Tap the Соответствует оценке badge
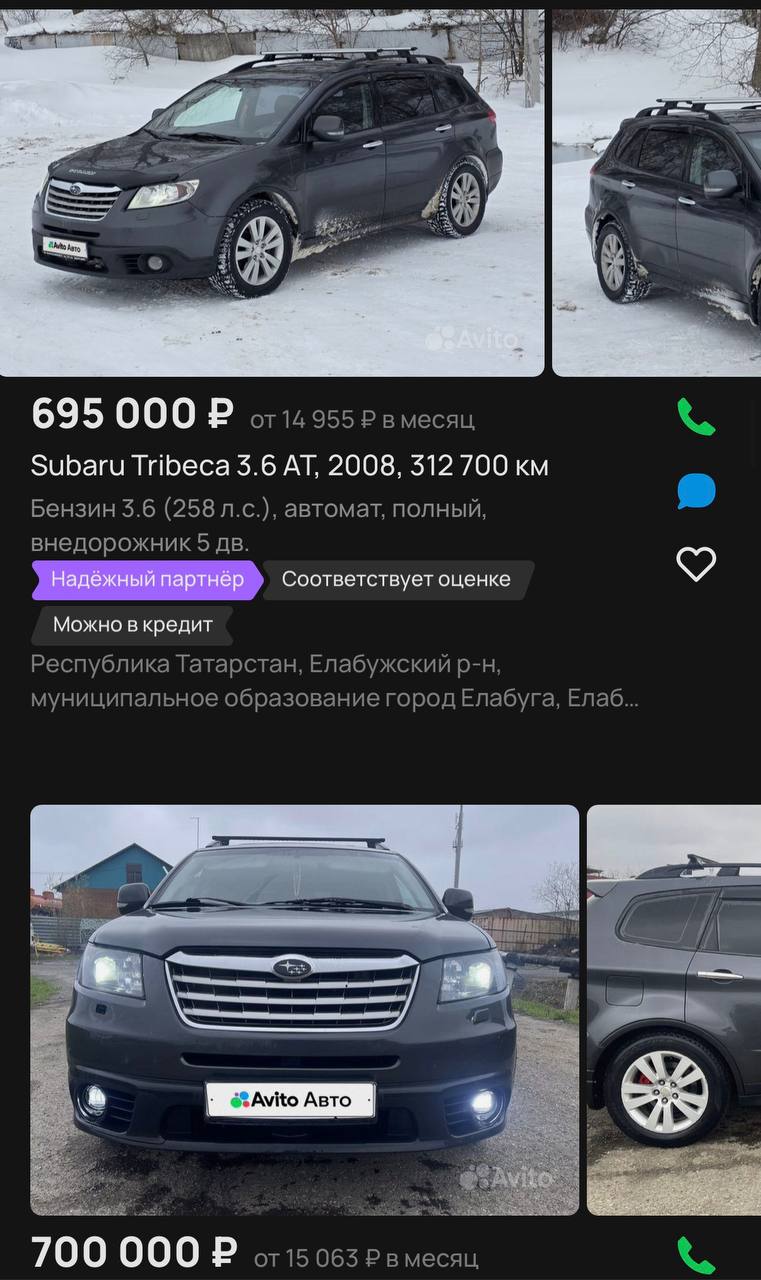Viewport: 761px width, 1280px height. click(x=396, y=579)
